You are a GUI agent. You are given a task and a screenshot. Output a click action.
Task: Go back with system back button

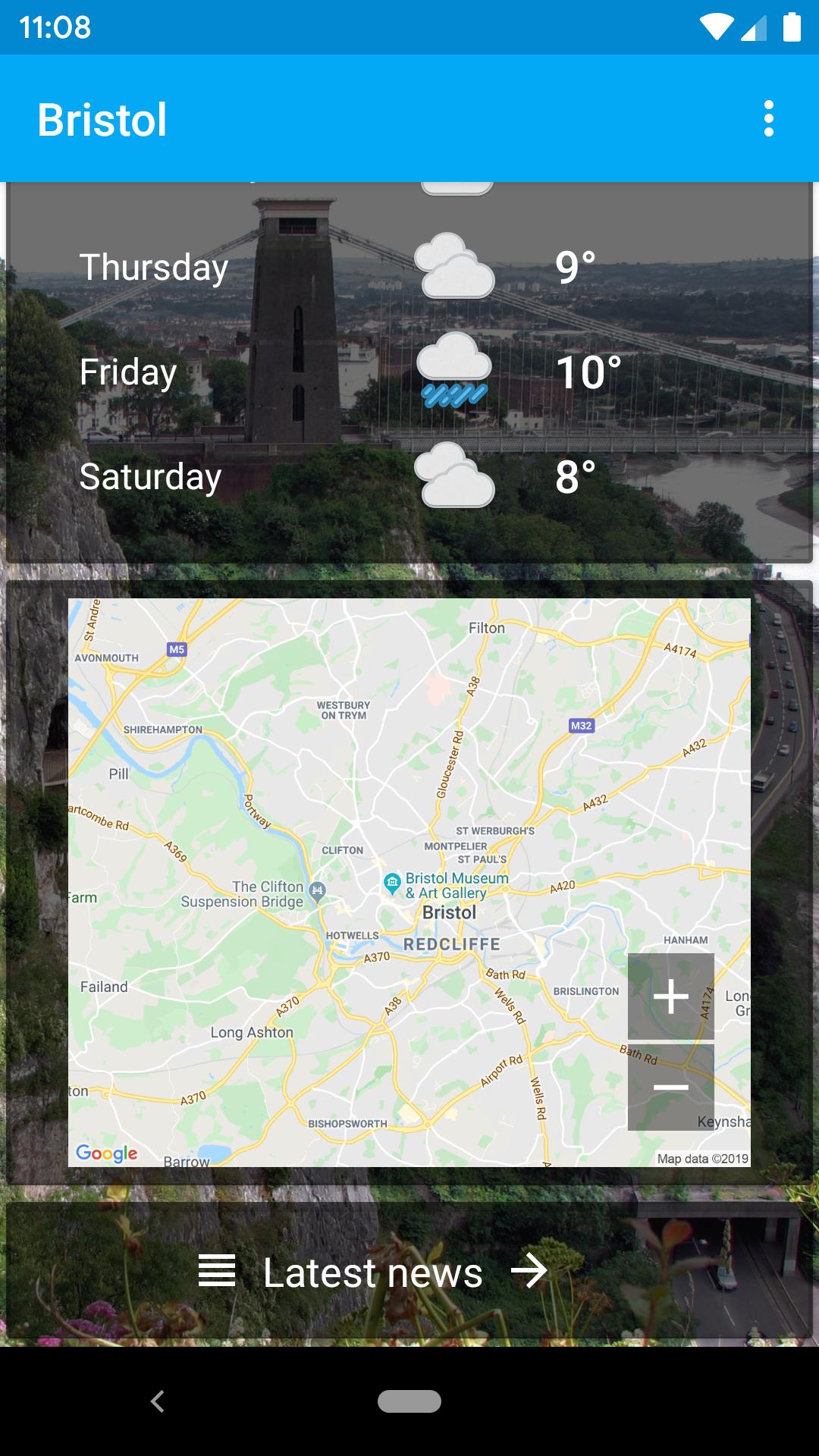tap(158, 1401)
